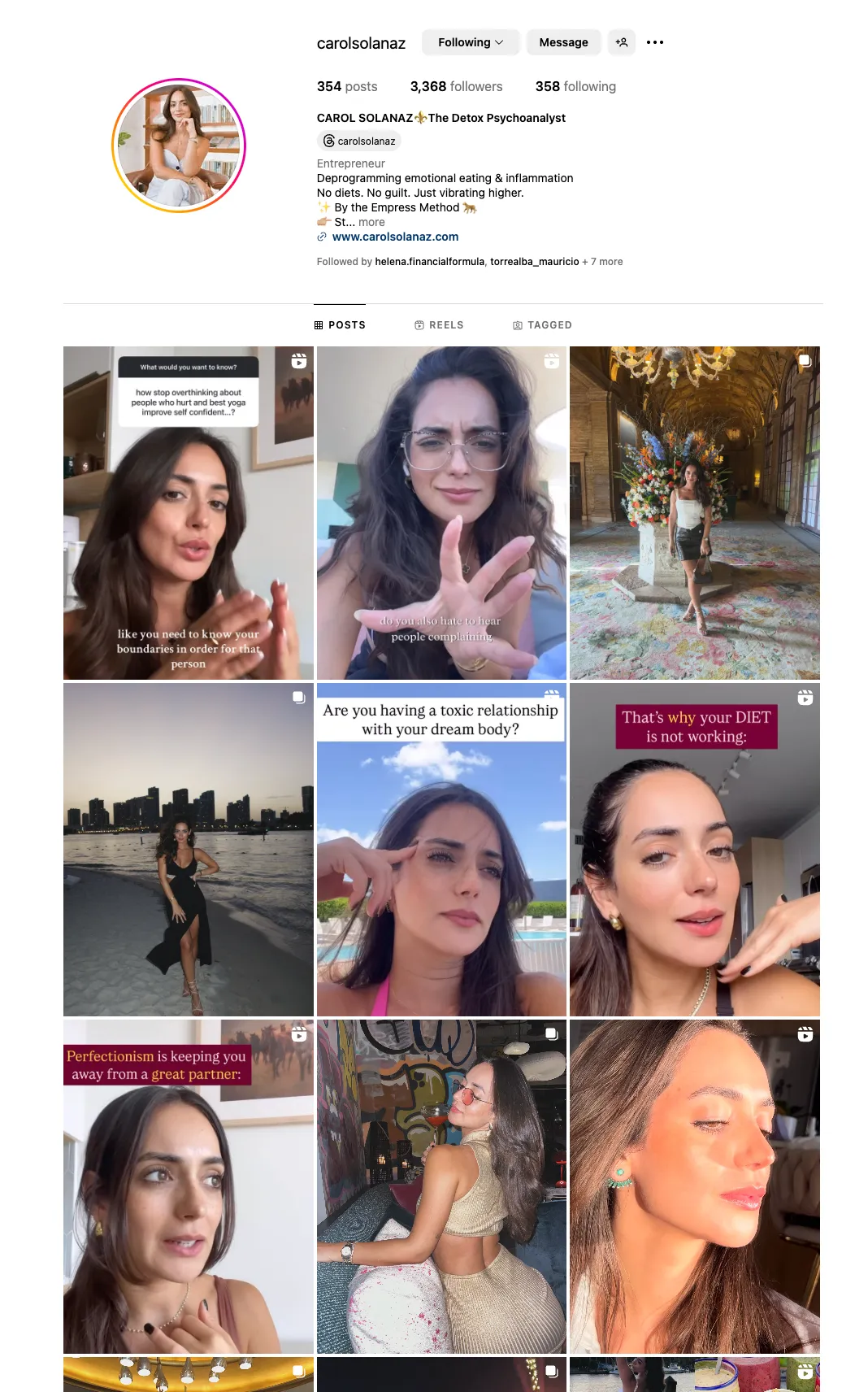Open the reel about people complaining
The height and width of the screenshot is (1392, 868).
click(x=441, y=513)
